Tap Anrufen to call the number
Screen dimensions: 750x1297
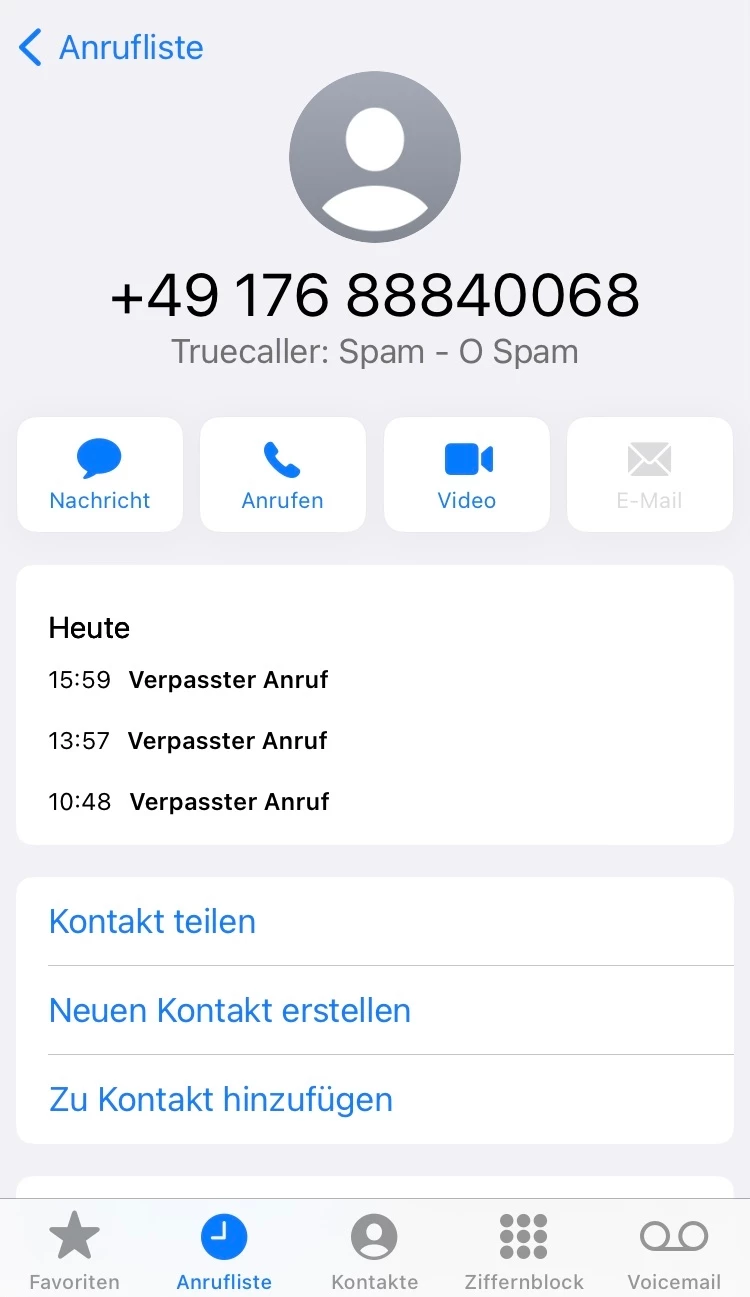[x=283, y=474]
